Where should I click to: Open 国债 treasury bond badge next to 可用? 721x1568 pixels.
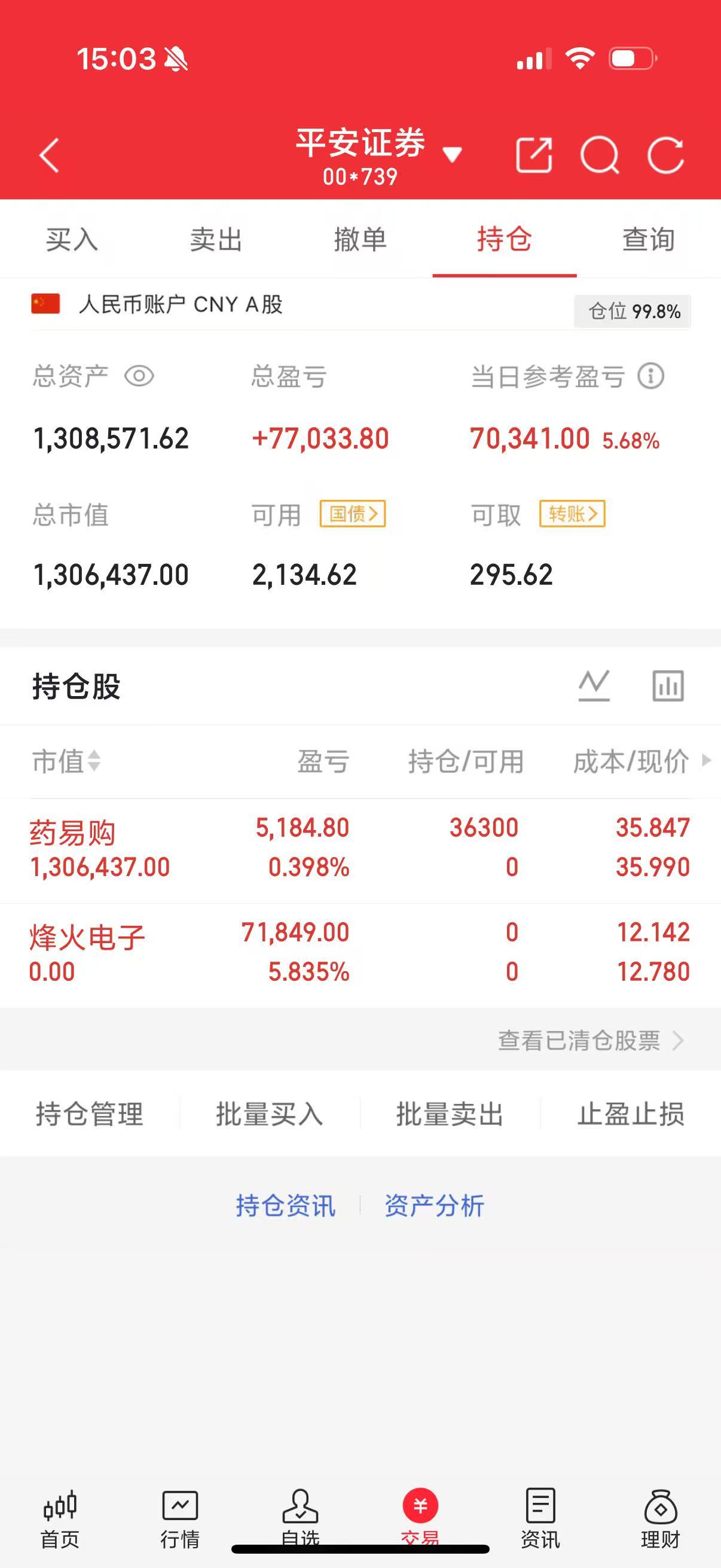point(353,514)
